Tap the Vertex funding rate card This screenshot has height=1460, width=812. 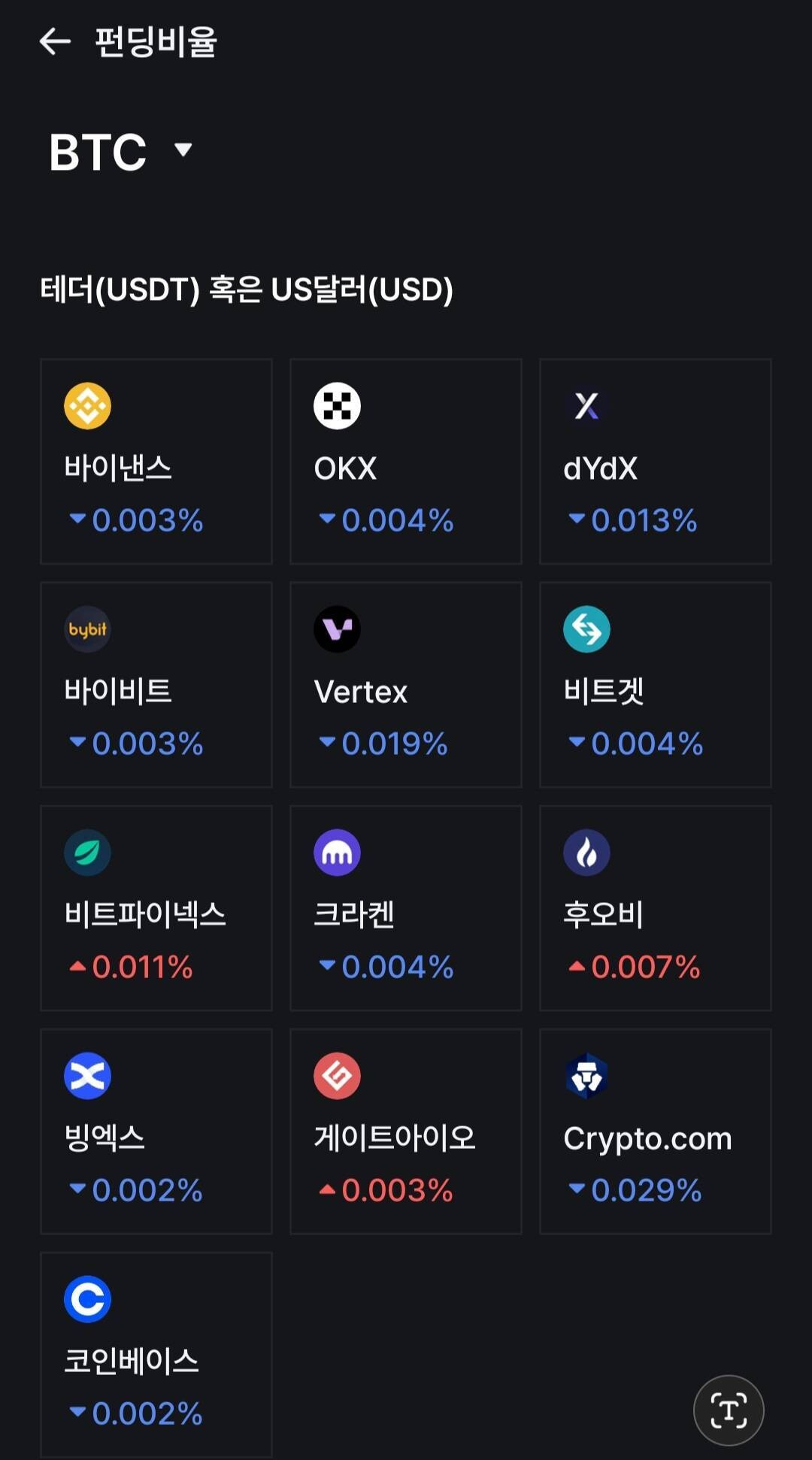coord(406,685)
